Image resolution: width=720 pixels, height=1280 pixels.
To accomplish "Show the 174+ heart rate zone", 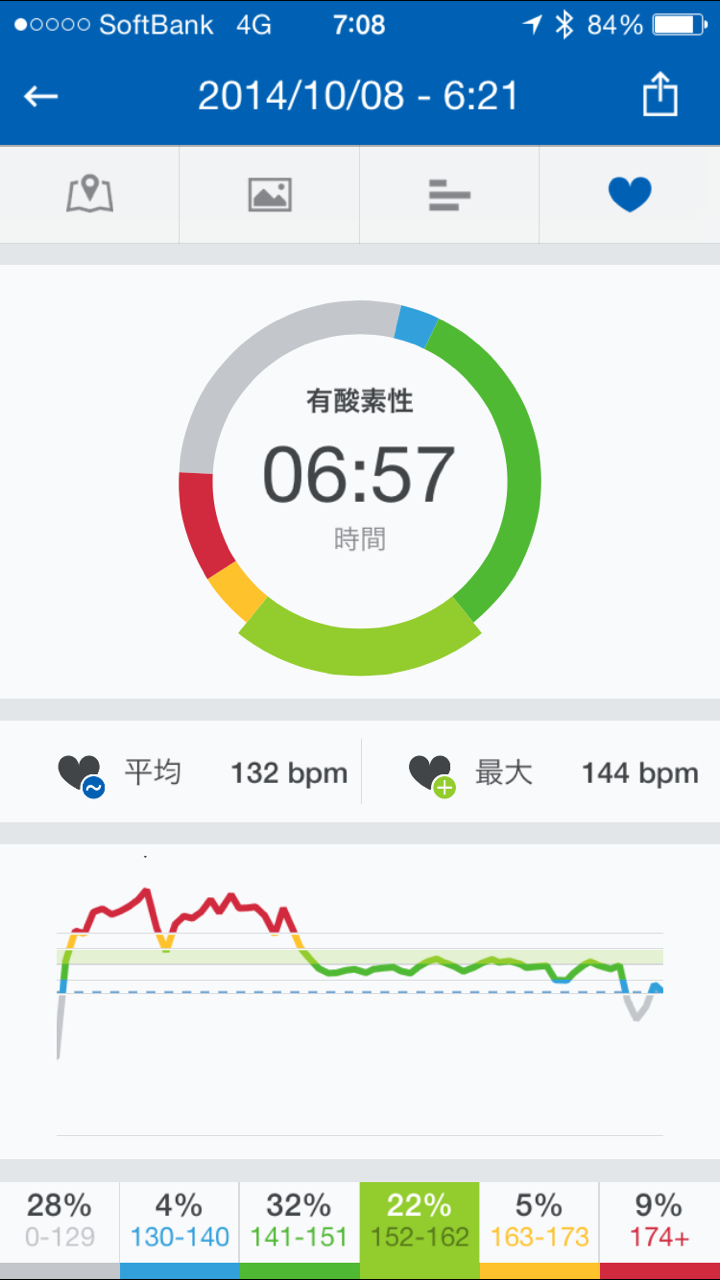I will pyautogui.click(x=660, y=1222).
